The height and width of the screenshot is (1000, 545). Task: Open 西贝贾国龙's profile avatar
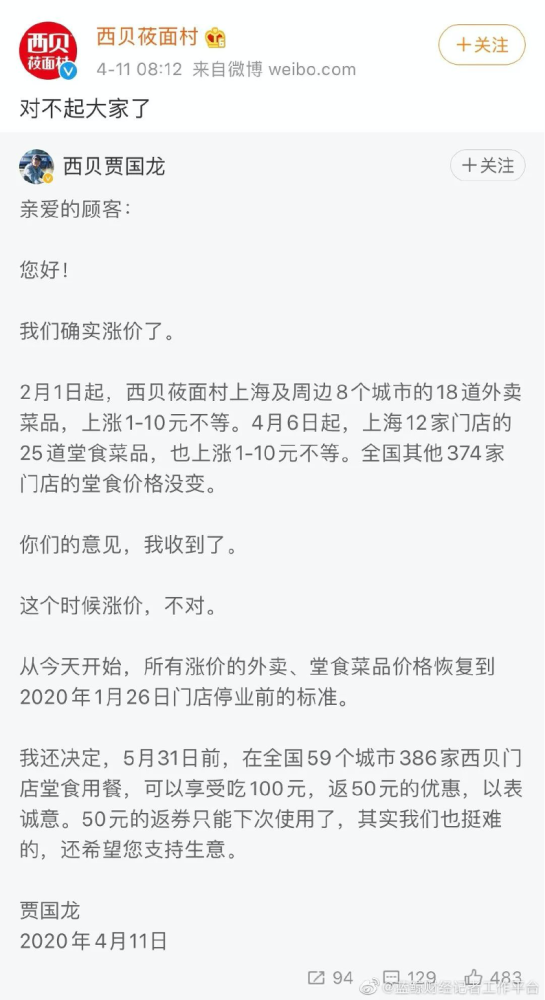36,166
